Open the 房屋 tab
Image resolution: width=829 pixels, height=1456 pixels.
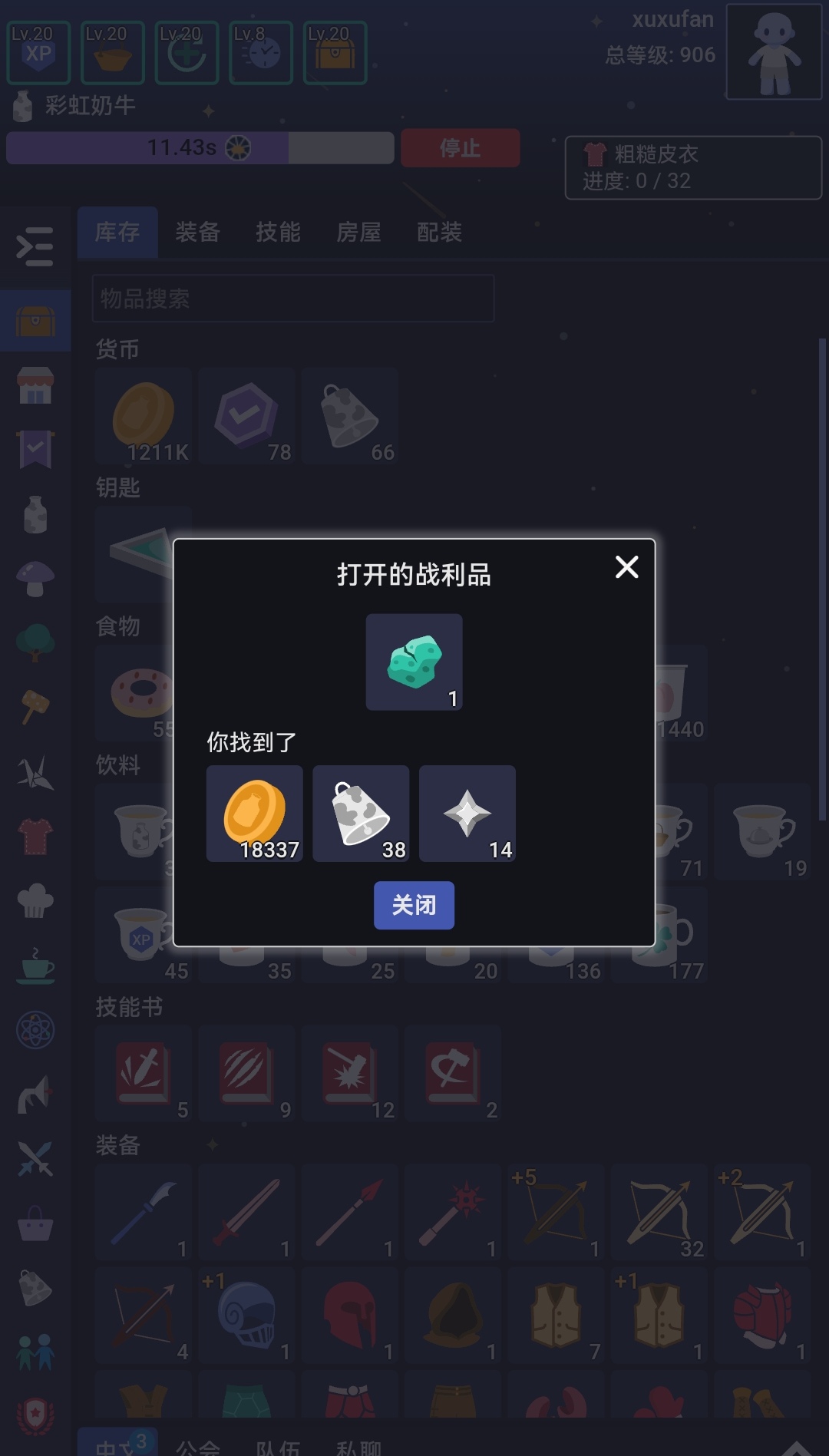pyautogui.click(x=358, y=232)
